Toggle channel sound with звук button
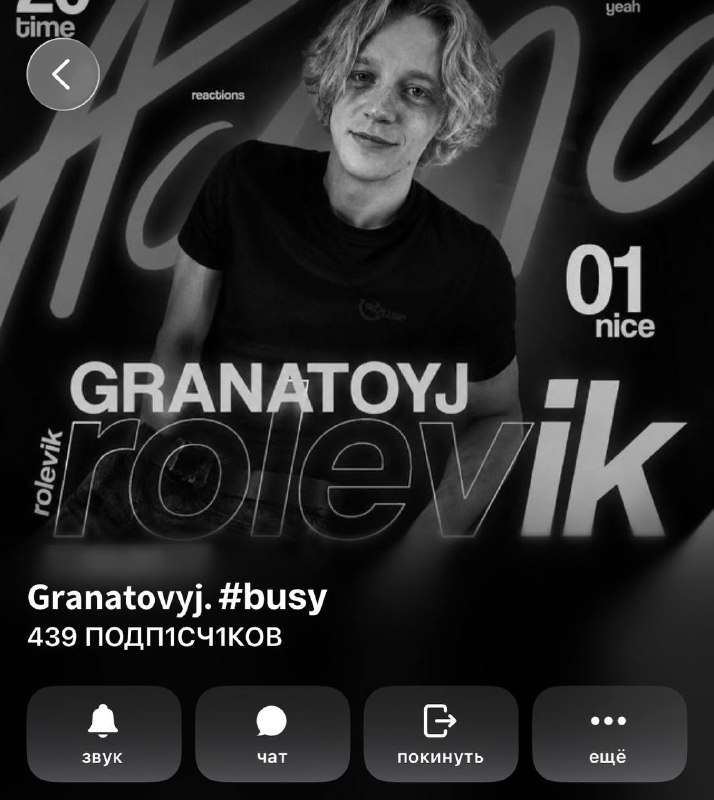The height and width of the screenshot is (800, 714). coord(104,734)
